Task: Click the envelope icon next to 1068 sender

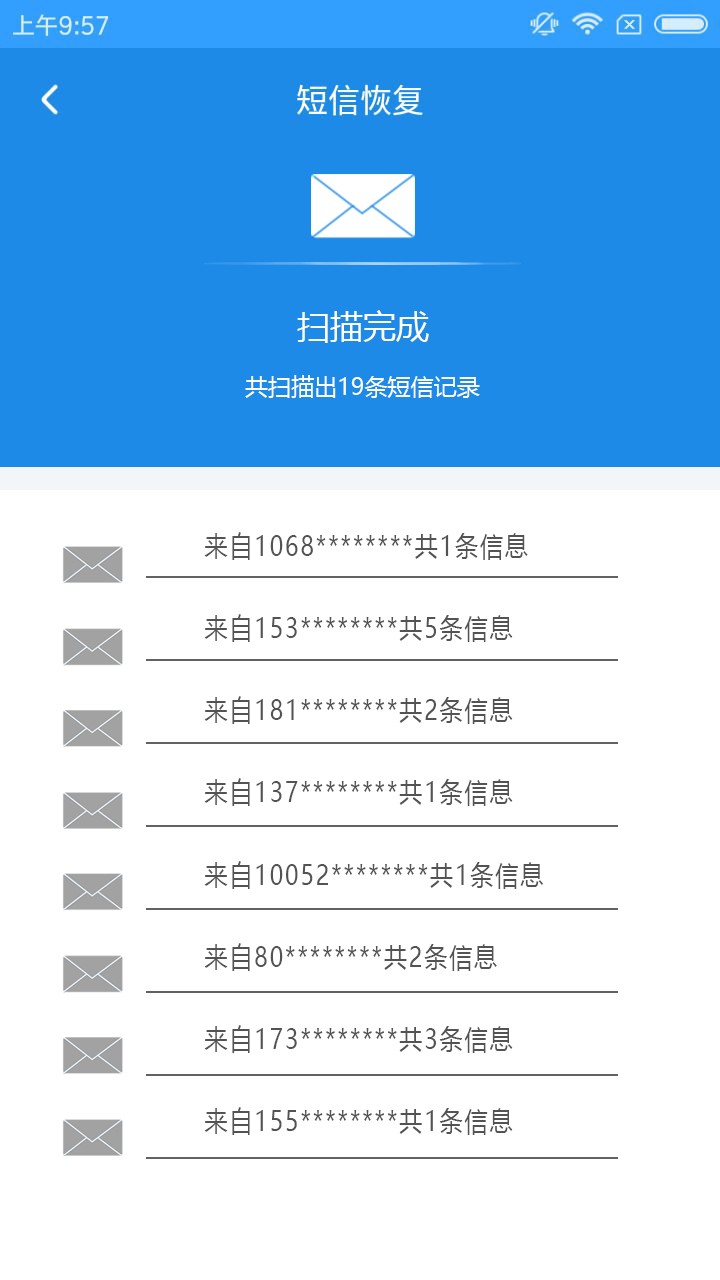Action: tap(92, 563)
